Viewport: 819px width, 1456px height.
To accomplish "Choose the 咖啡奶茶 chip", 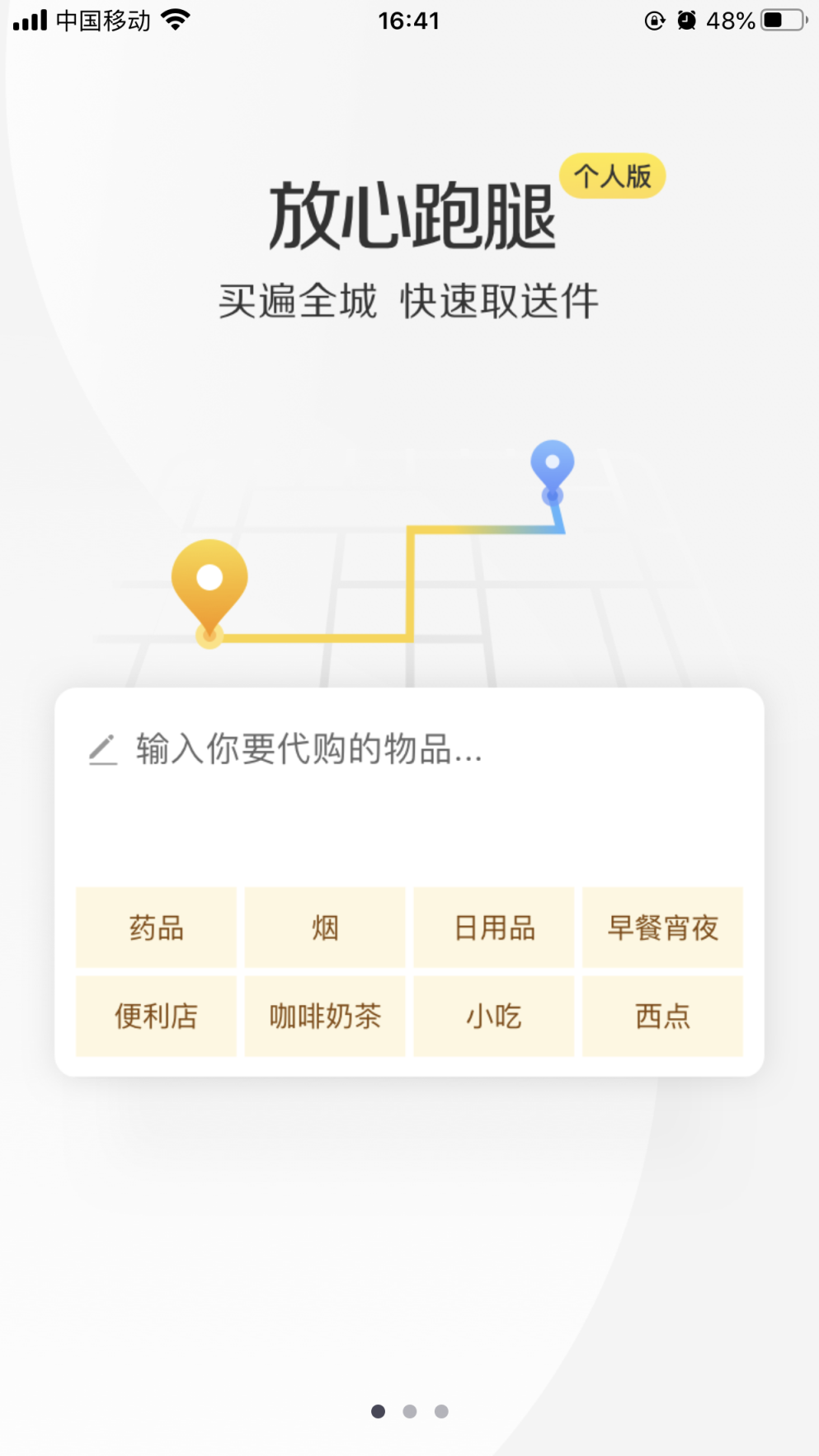I will 325,1016.
